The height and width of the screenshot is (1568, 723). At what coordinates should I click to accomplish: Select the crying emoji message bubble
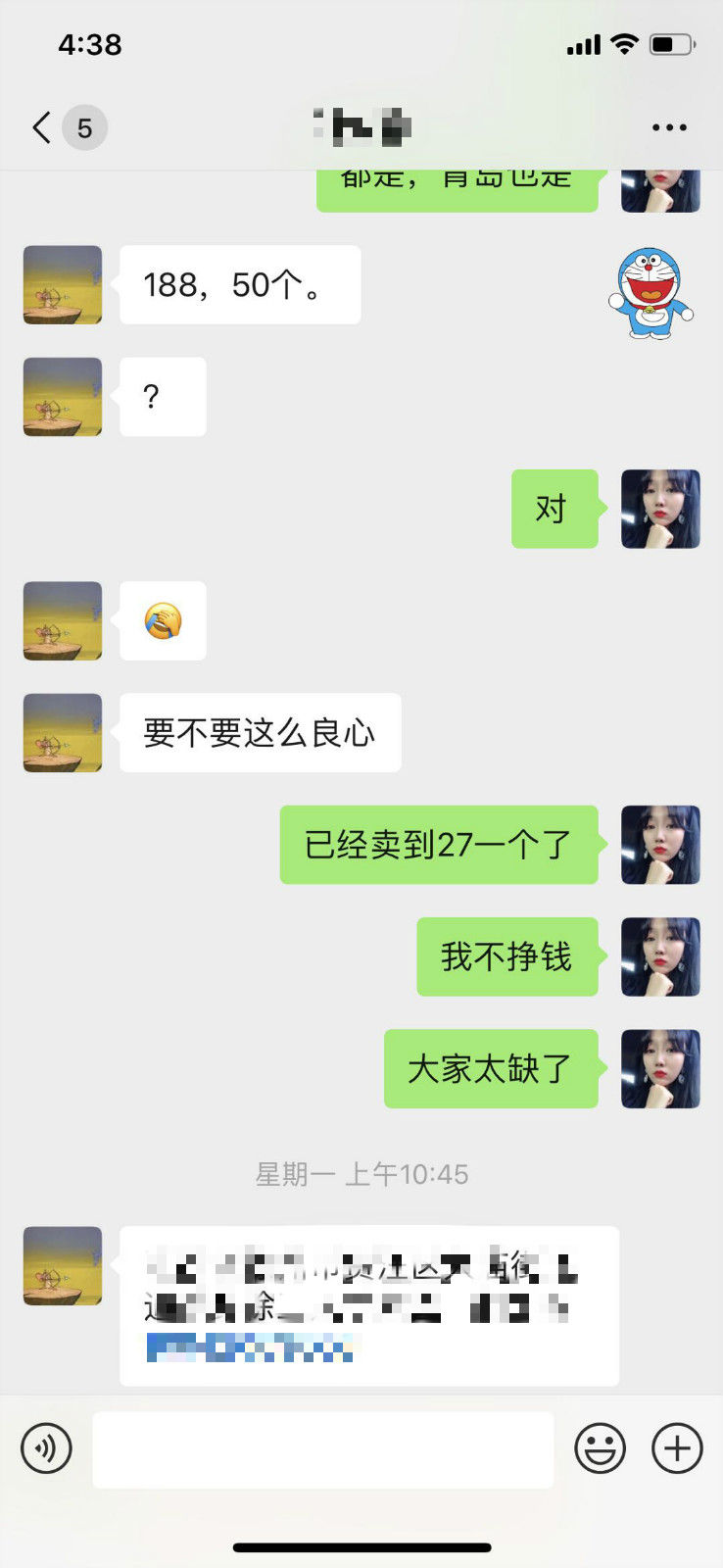(x=163, y=620)
